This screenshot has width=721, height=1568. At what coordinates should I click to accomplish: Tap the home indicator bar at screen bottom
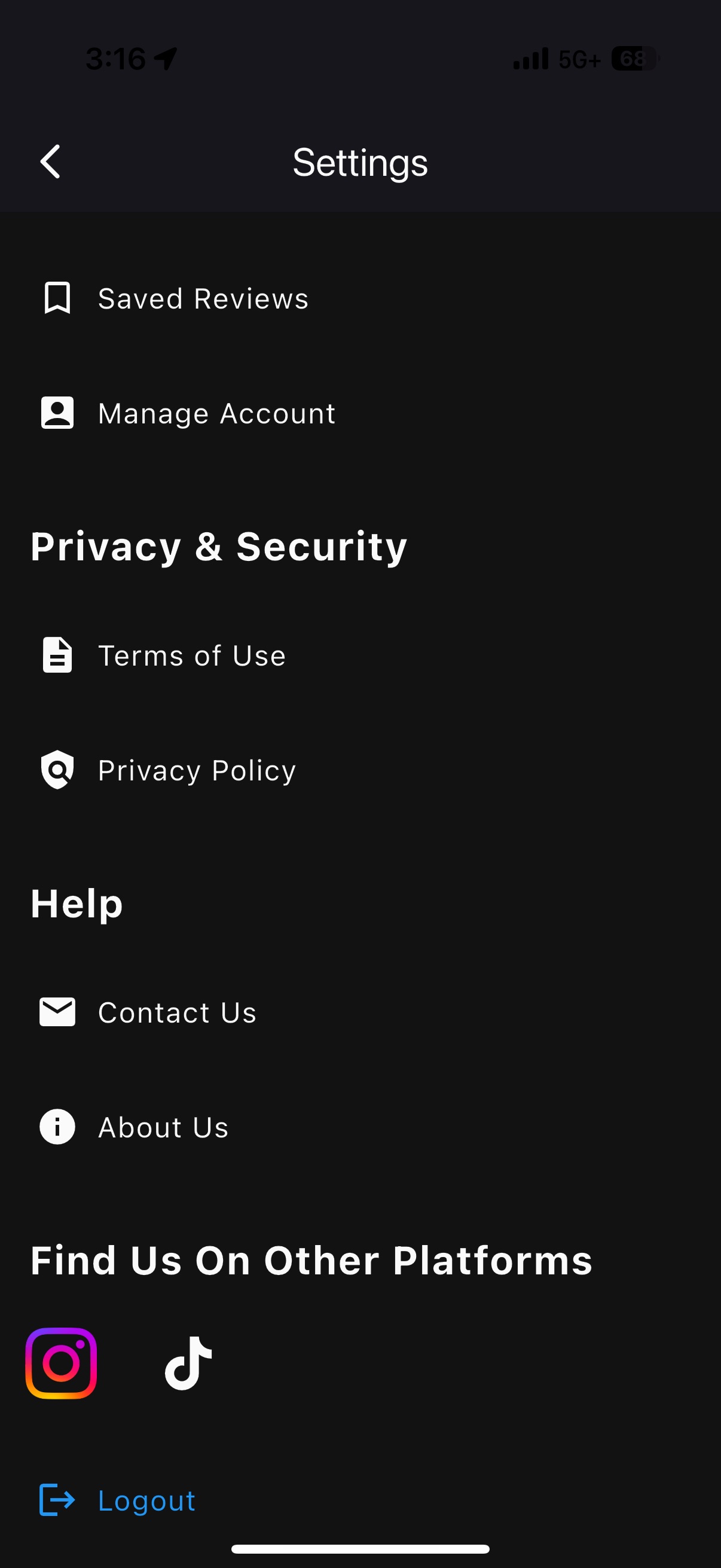coord(360,1549)
